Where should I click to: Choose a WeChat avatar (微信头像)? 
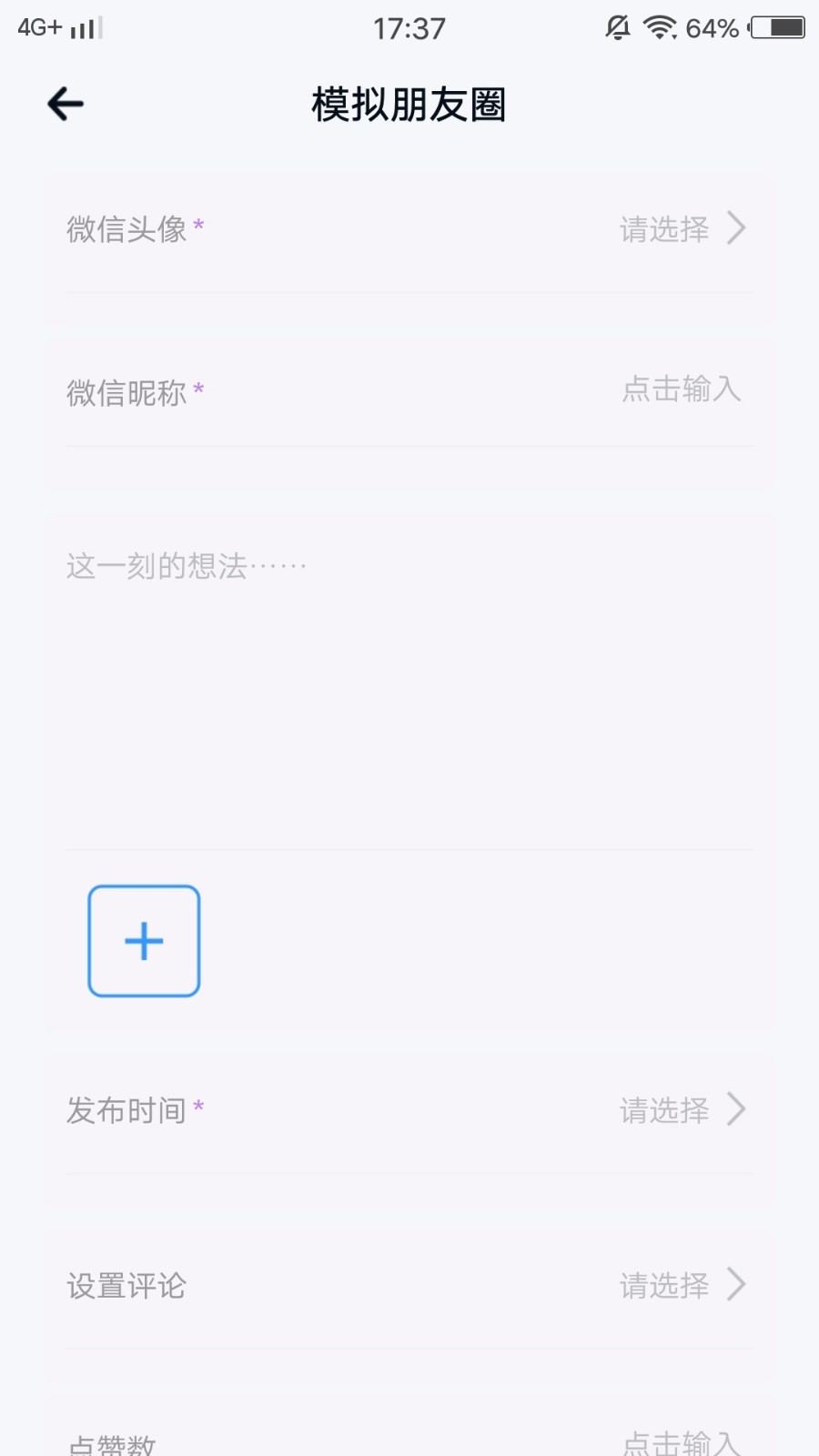click(x=409, y=229)
